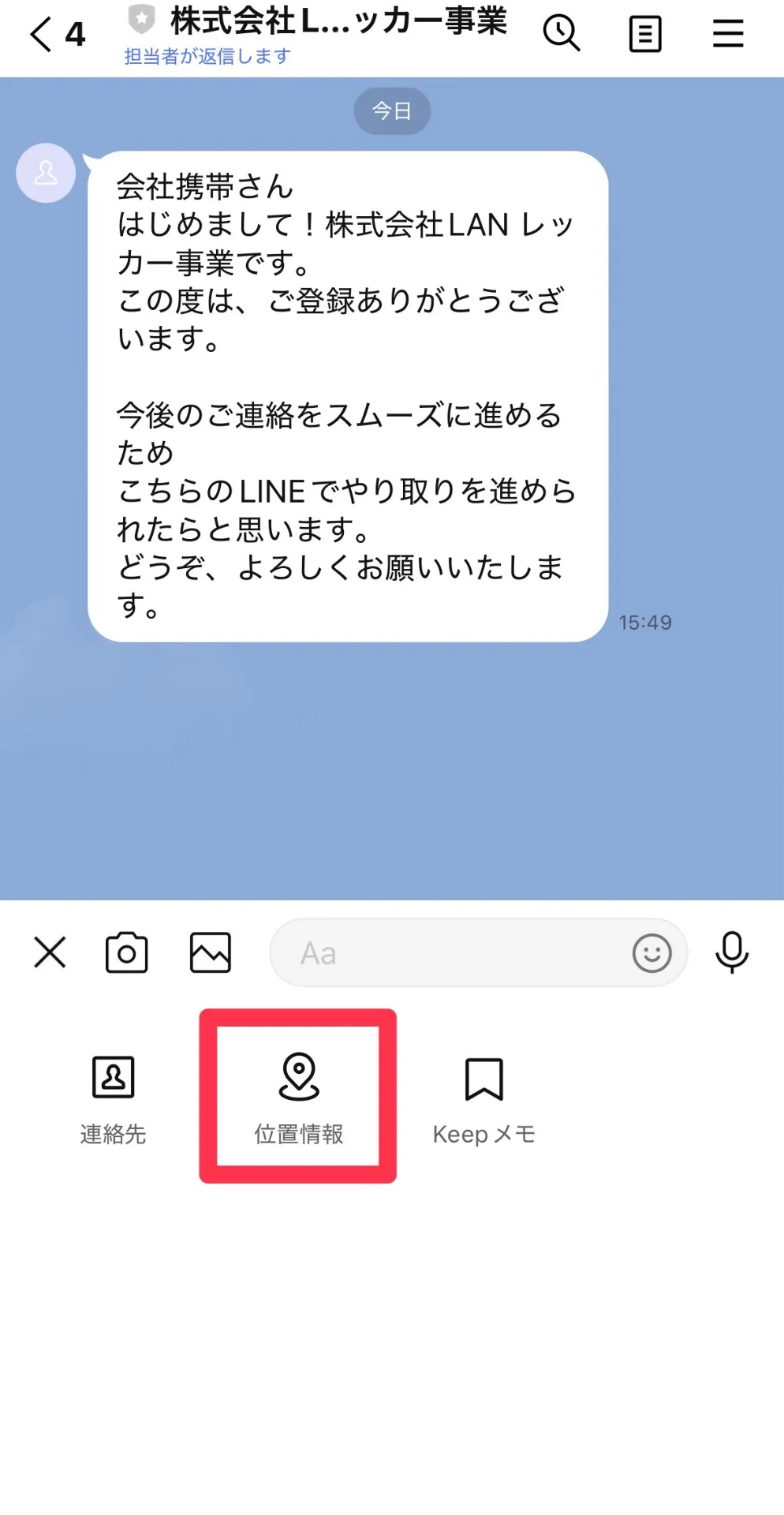This screenshot has height=1515, width=784.
Task: Send location with 位置情報
Action: [298, 1097]
